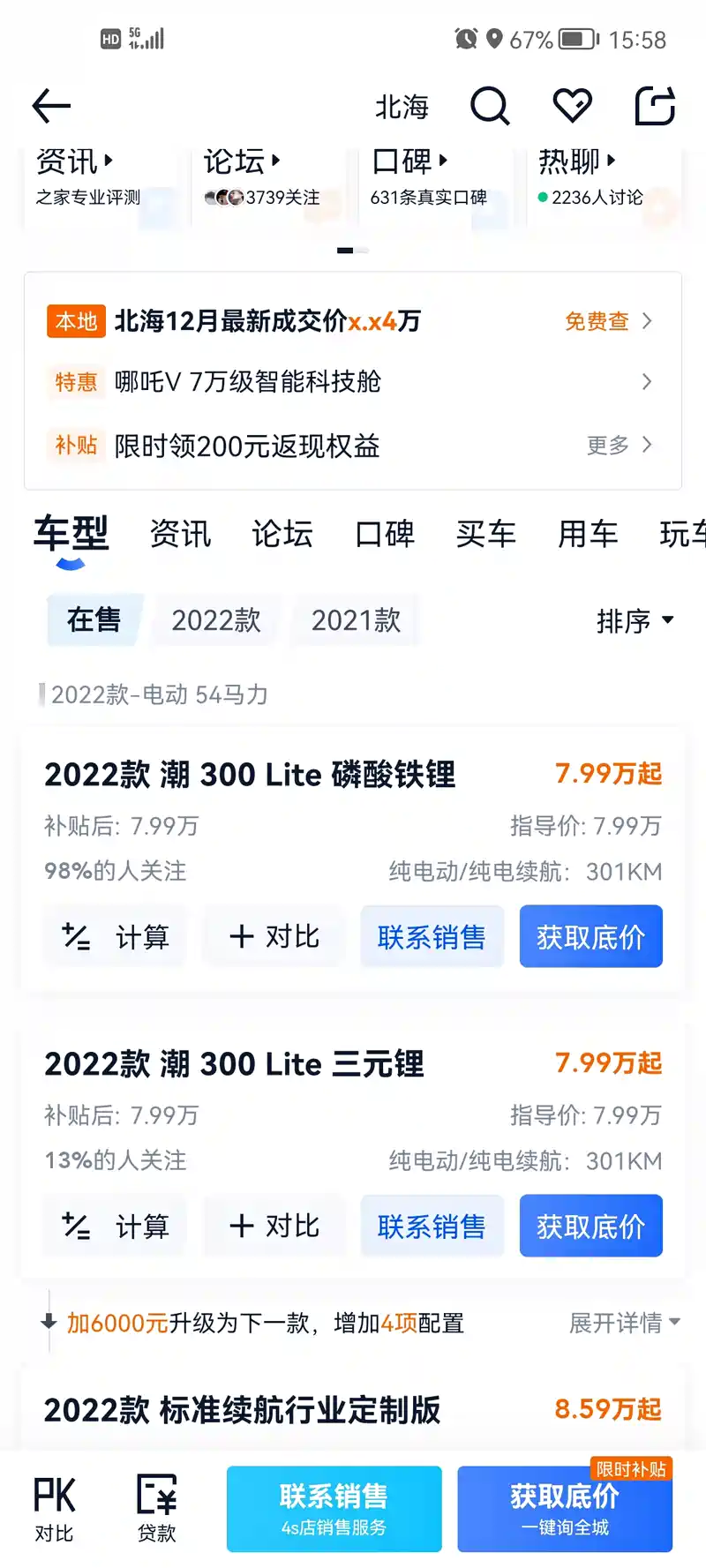Tap 计算 for 潮 300 Lite 磷酸铁锂
The width and height of the screenshot is (706, 1568).
[x=116, y=936]
